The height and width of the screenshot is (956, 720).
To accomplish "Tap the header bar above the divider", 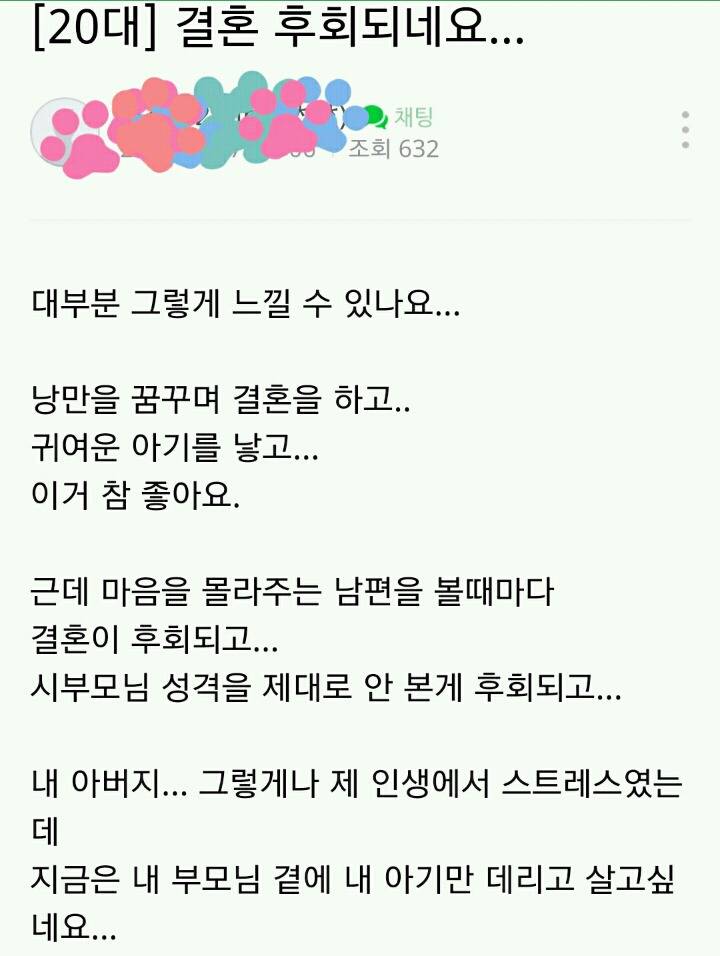I will point(360,130).
